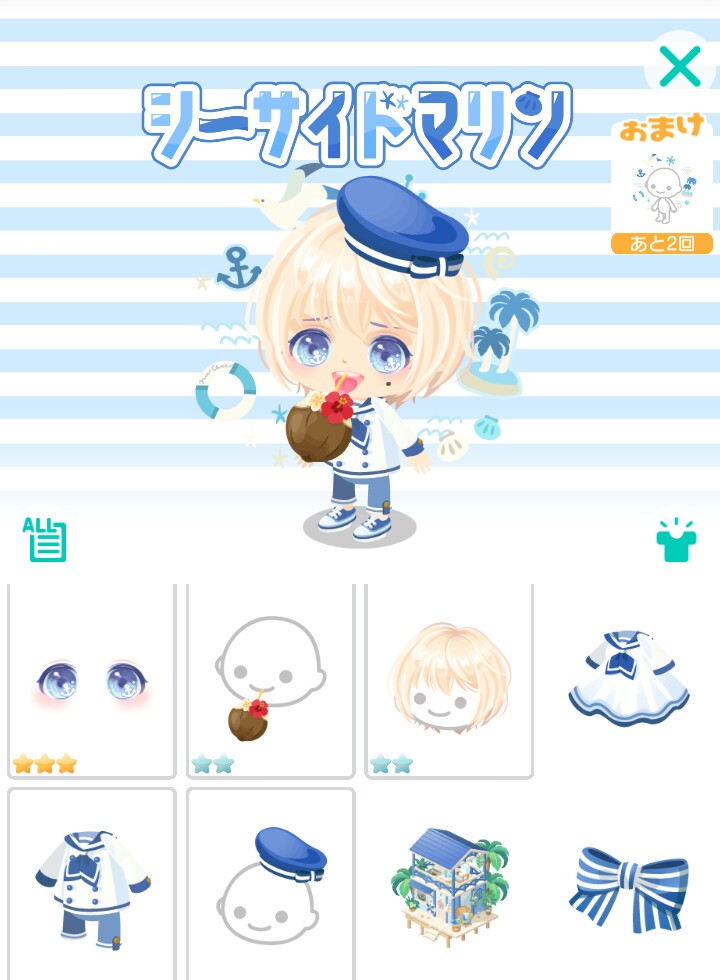
Task: Select the blue sparkling eyes item
Action: [92, 681]
